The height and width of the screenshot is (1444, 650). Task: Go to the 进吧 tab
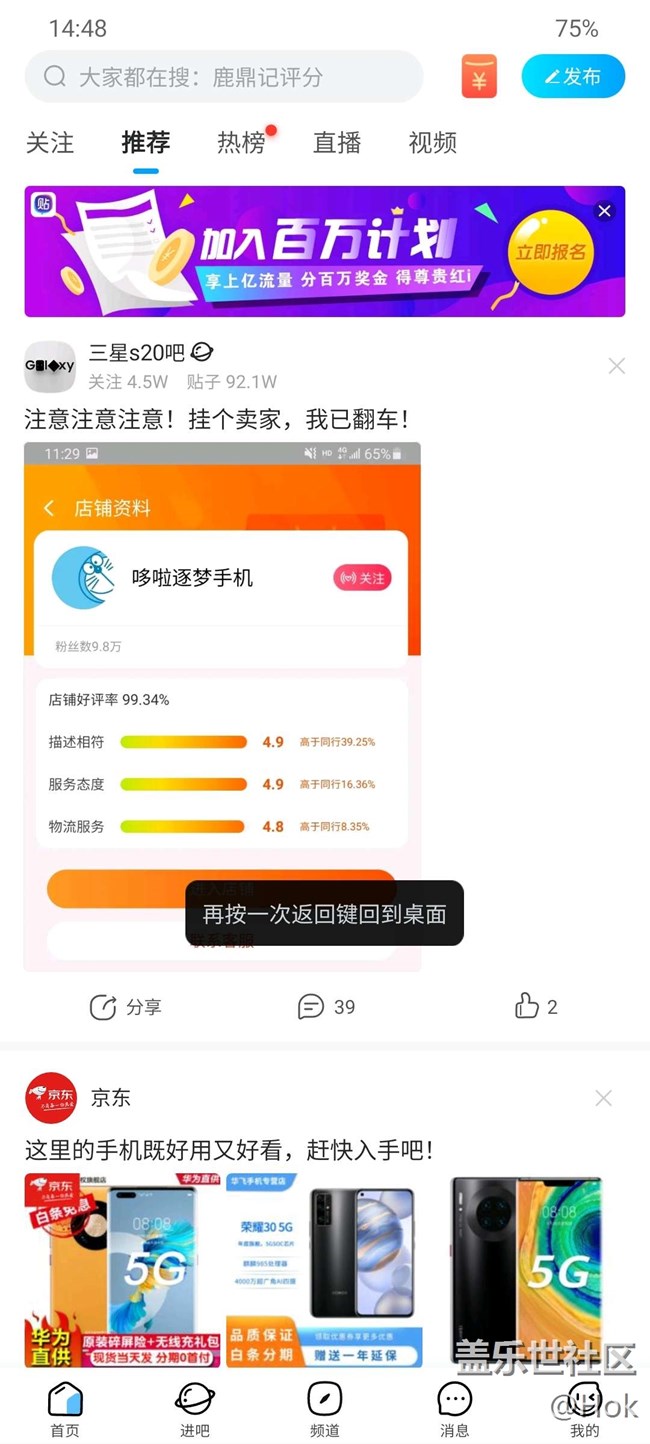pos(195,1407)
